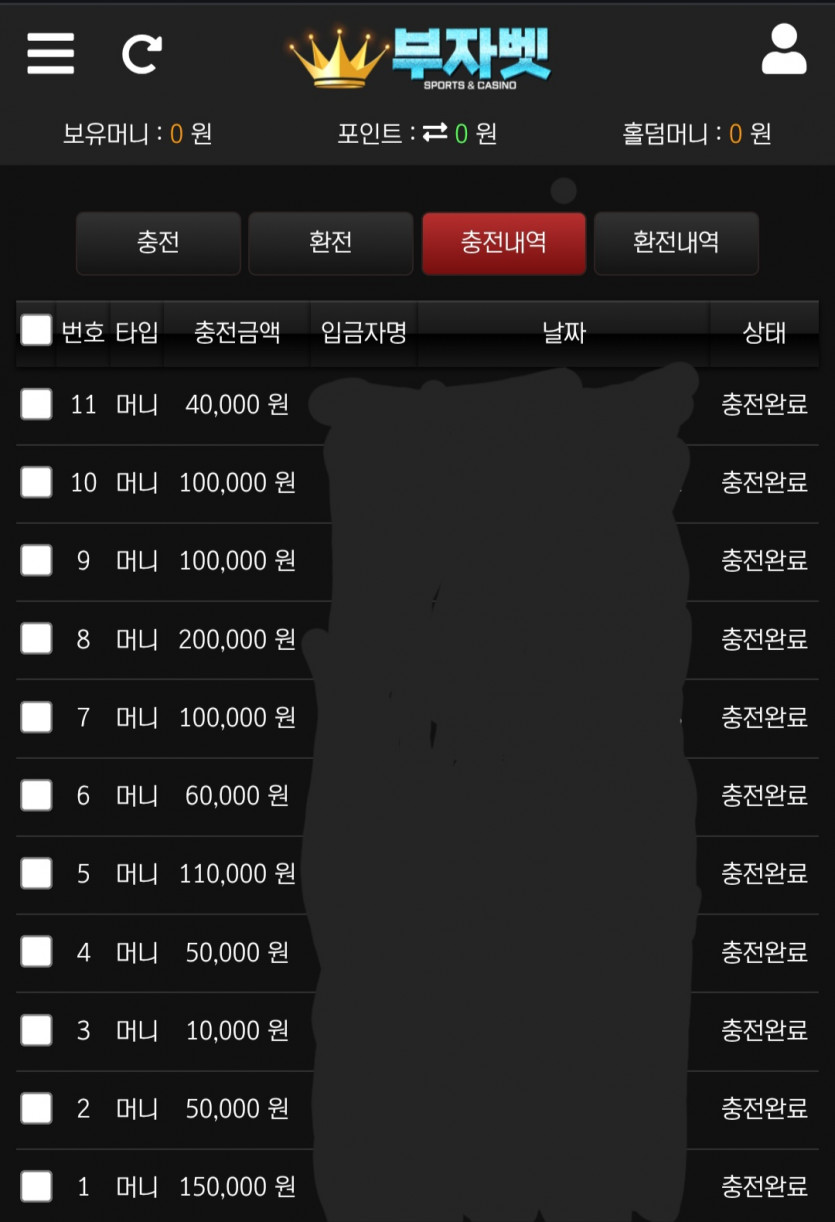Tap the refresh icon
835x1222 pixels.
(x=141, y=53)
